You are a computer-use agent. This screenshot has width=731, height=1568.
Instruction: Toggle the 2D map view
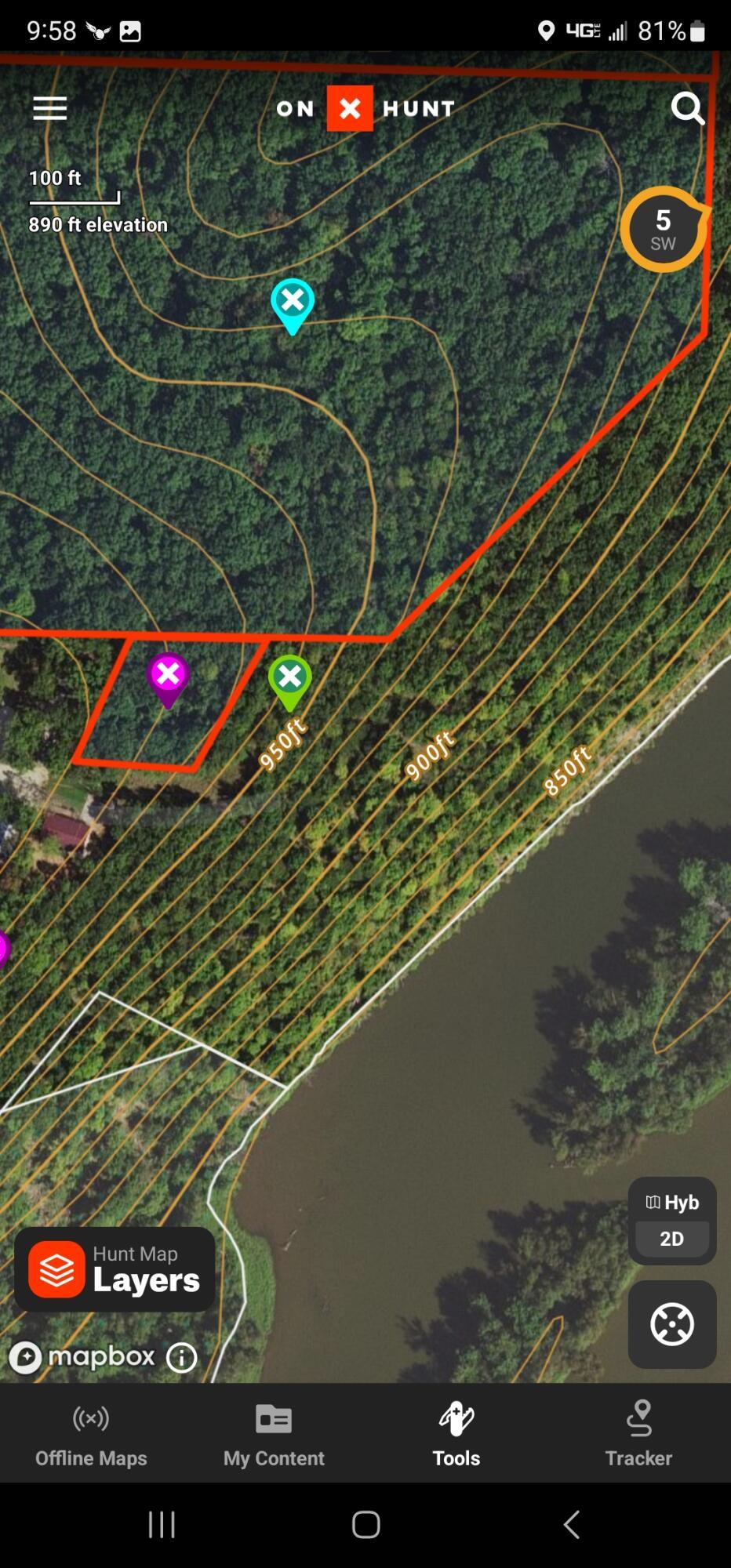[672, 1239]
